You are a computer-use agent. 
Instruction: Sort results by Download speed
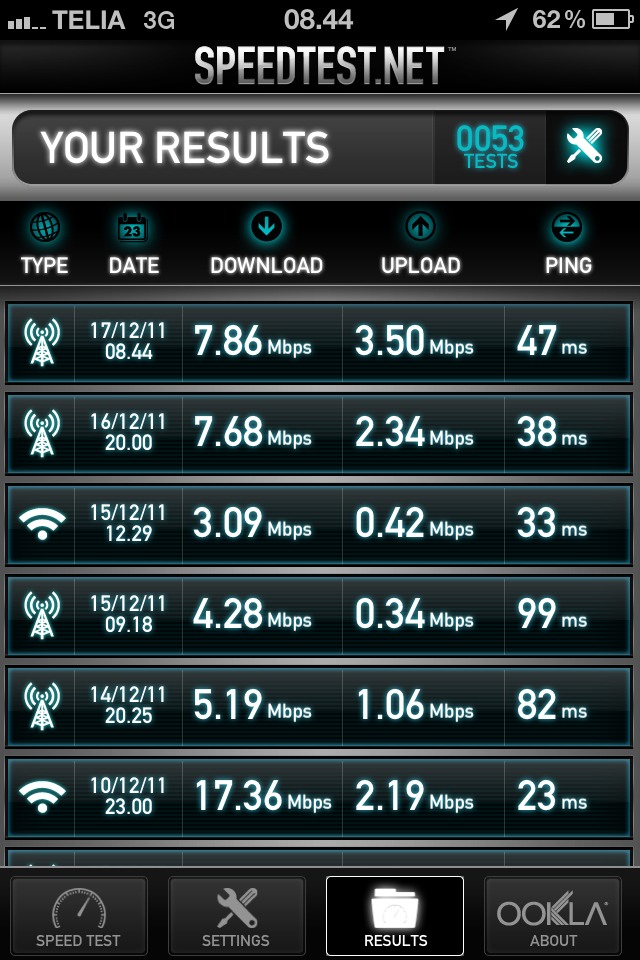click(x=266, y=244)
